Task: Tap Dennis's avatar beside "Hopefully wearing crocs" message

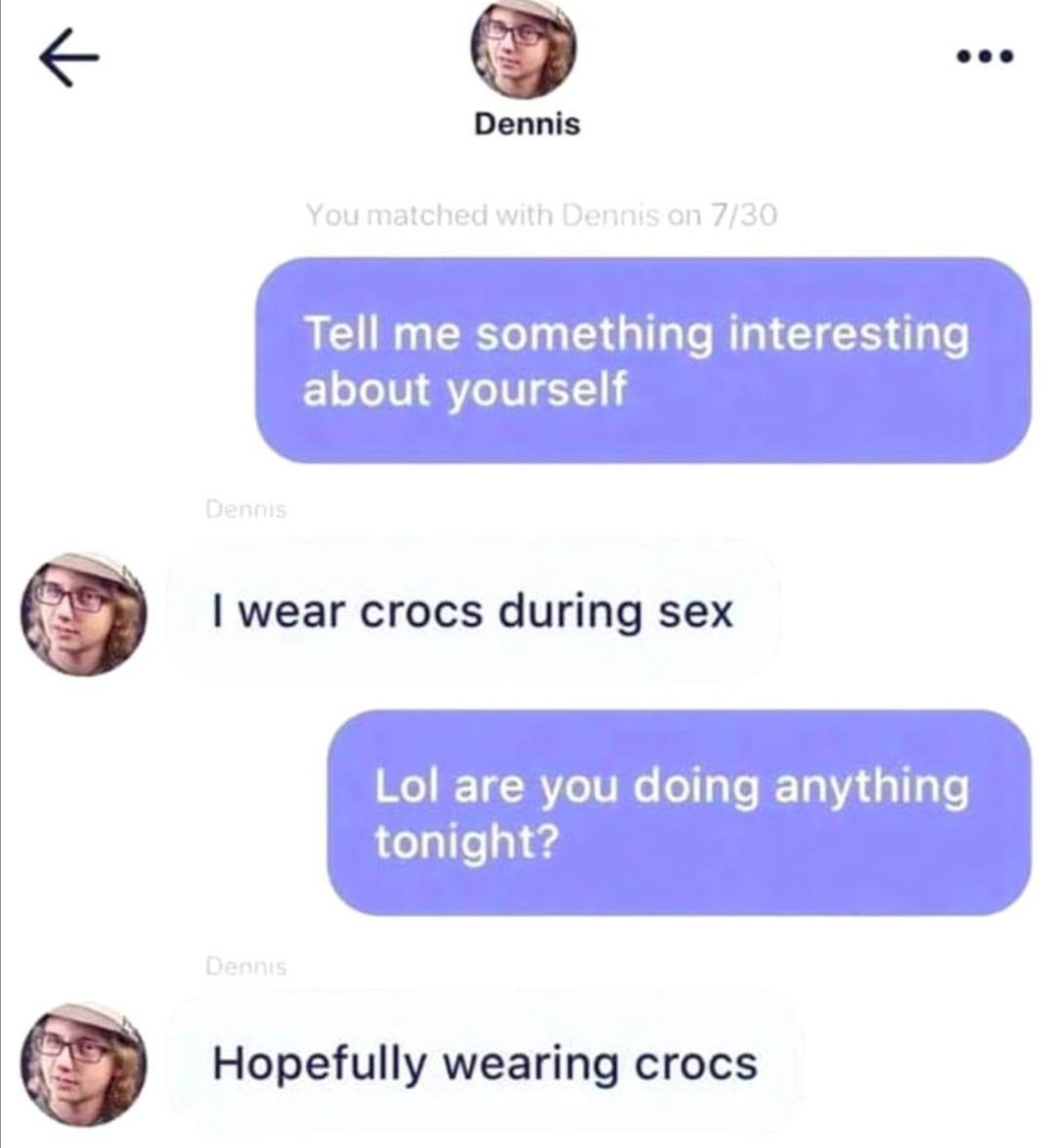Action: pos(85,1064)
